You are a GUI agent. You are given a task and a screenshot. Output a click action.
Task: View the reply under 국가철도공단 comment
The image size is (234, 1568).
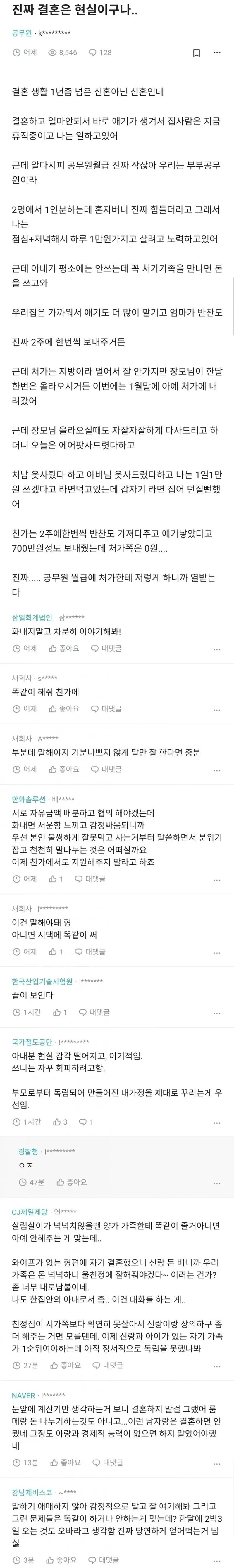click(87, 1121)
